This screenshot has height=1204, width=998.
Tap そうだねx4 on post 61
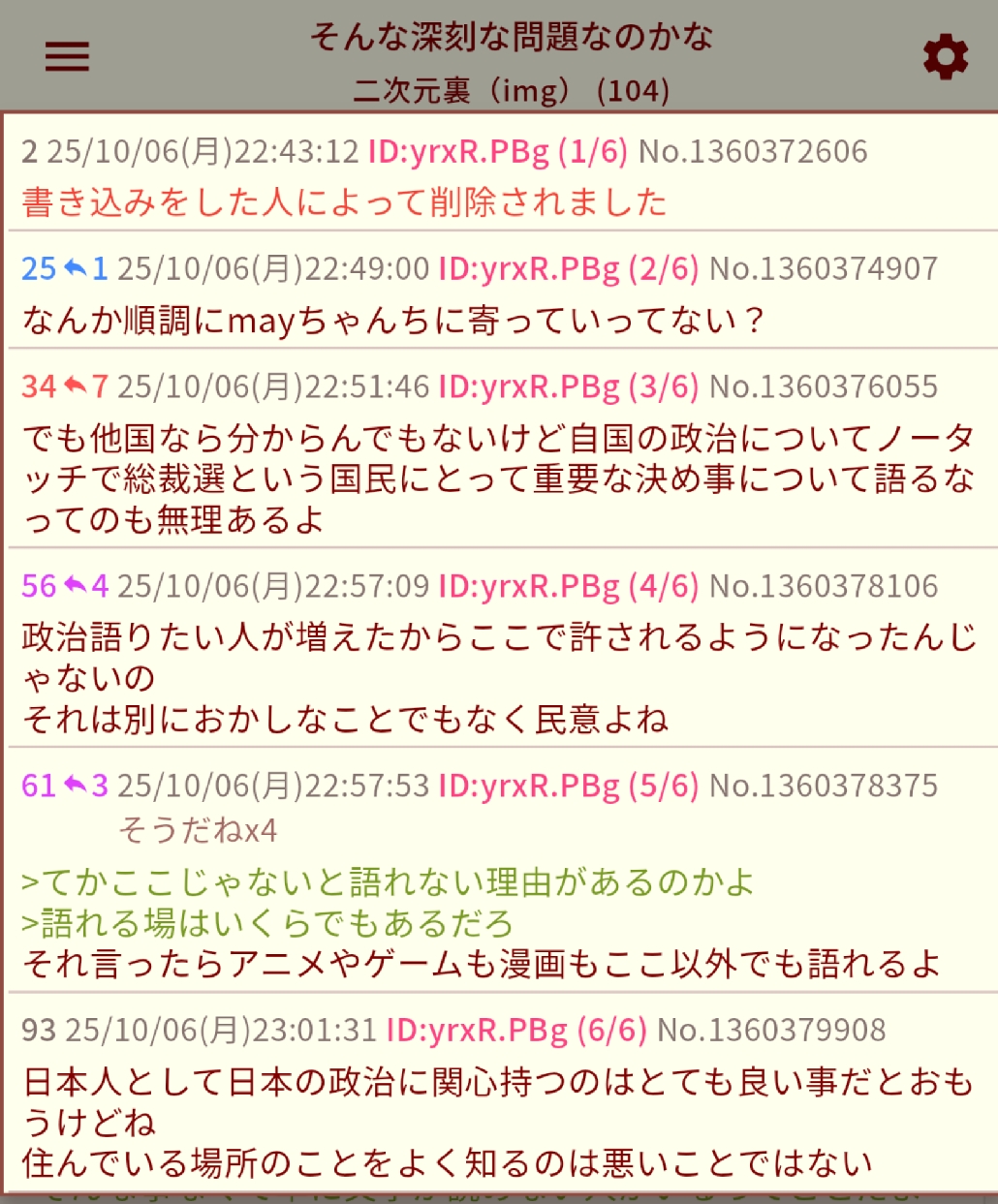point(198,830)
